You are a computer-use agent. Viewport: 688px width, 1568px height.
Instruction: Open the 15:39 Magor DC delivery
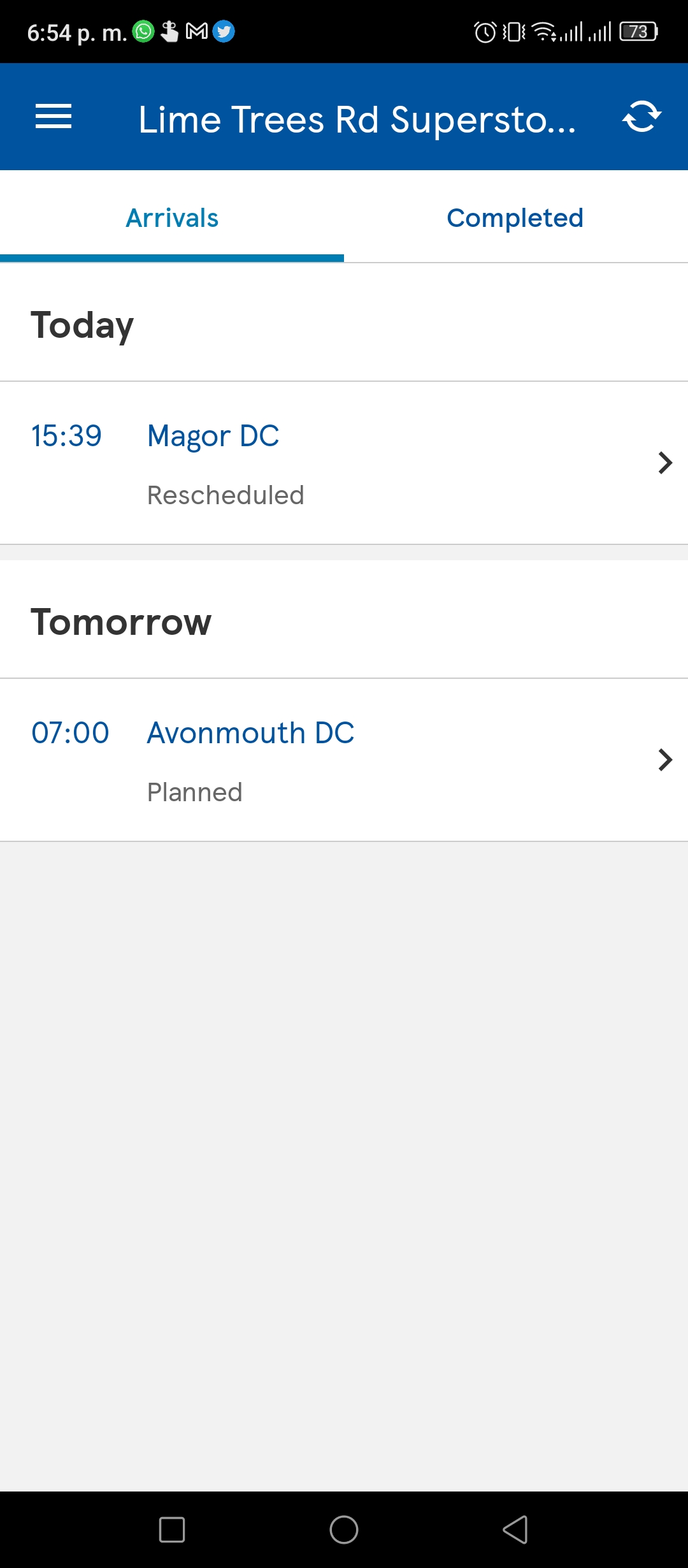coord(344,463)
